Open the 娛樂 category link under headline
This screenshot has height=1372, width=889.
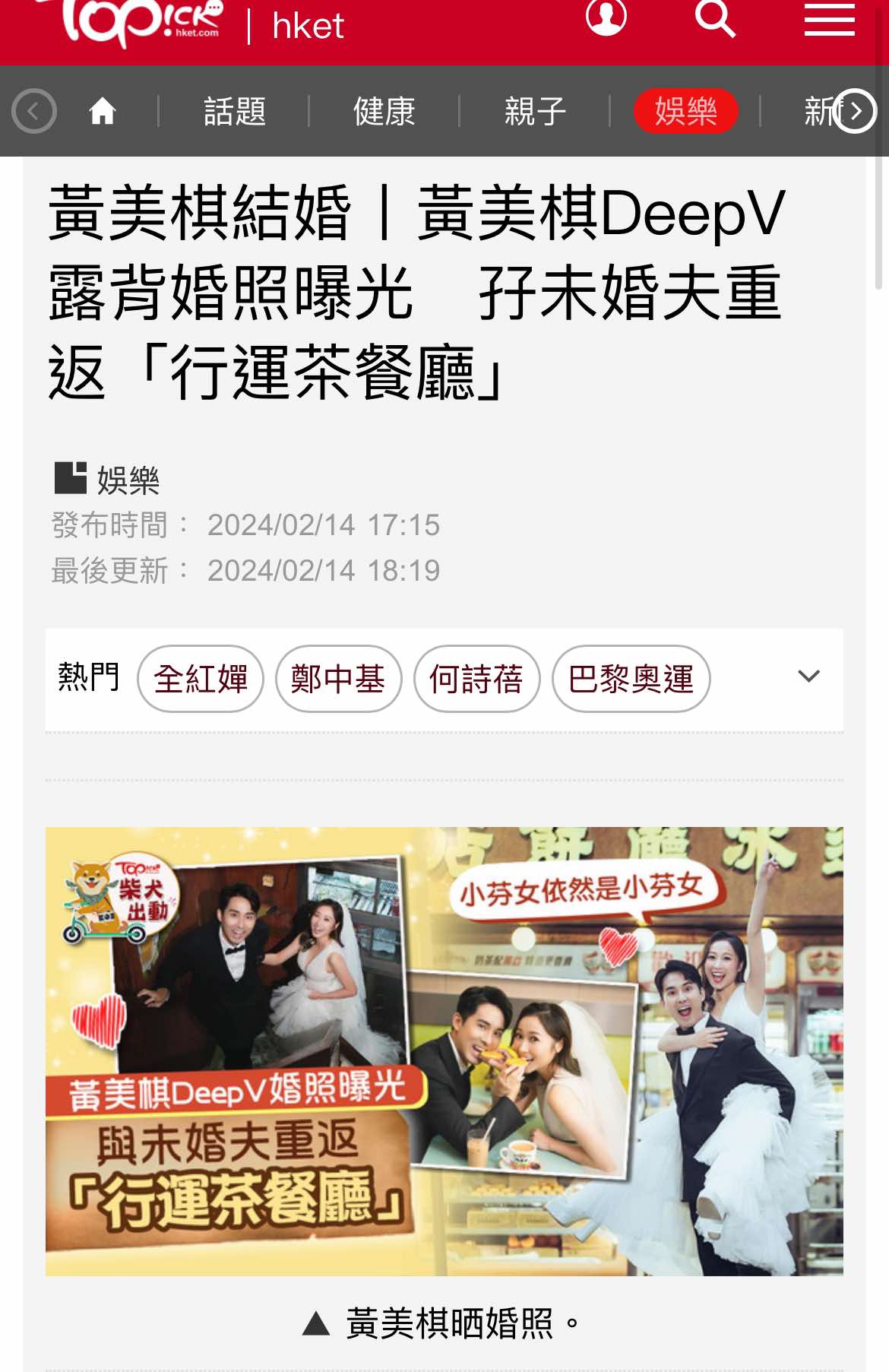[x=128, y=480]
